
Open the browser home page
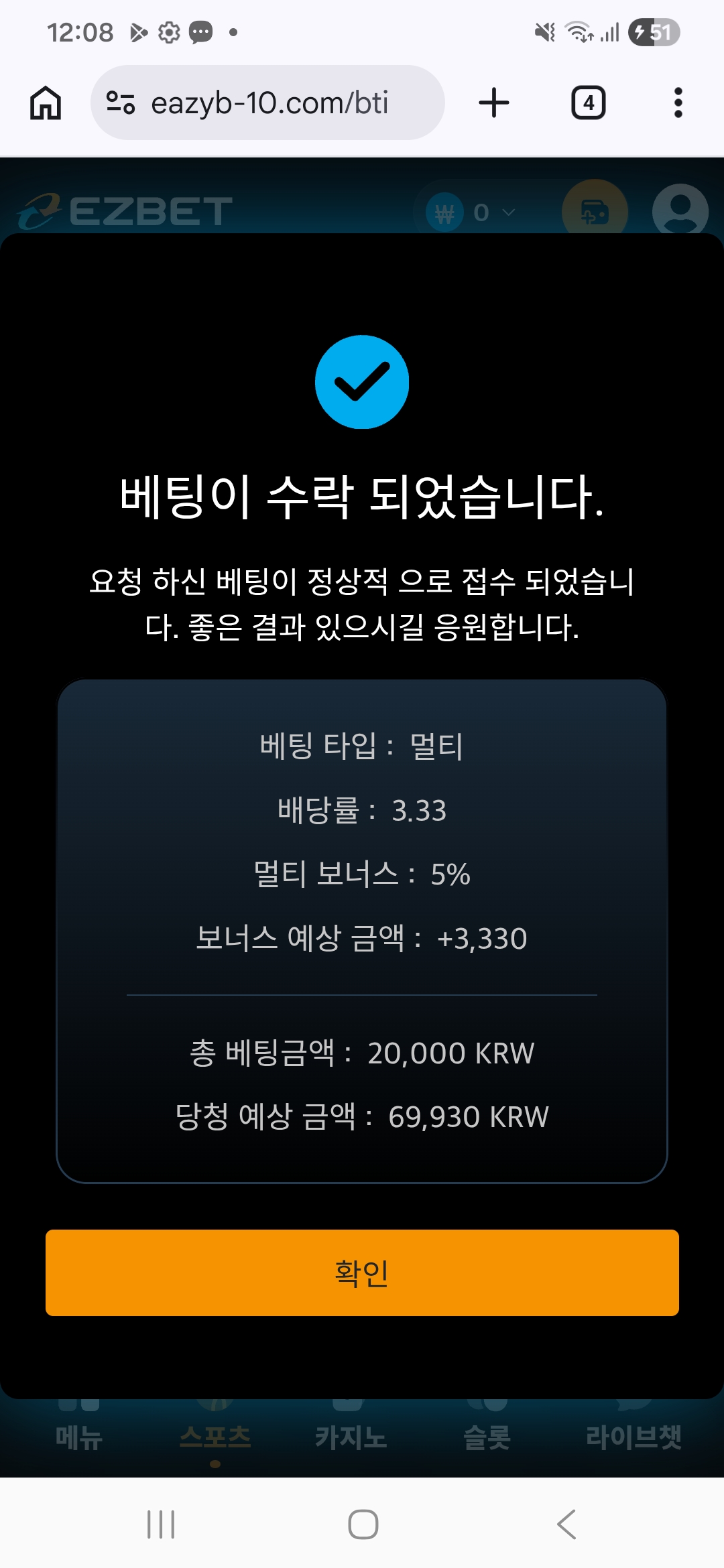point(46,103)
